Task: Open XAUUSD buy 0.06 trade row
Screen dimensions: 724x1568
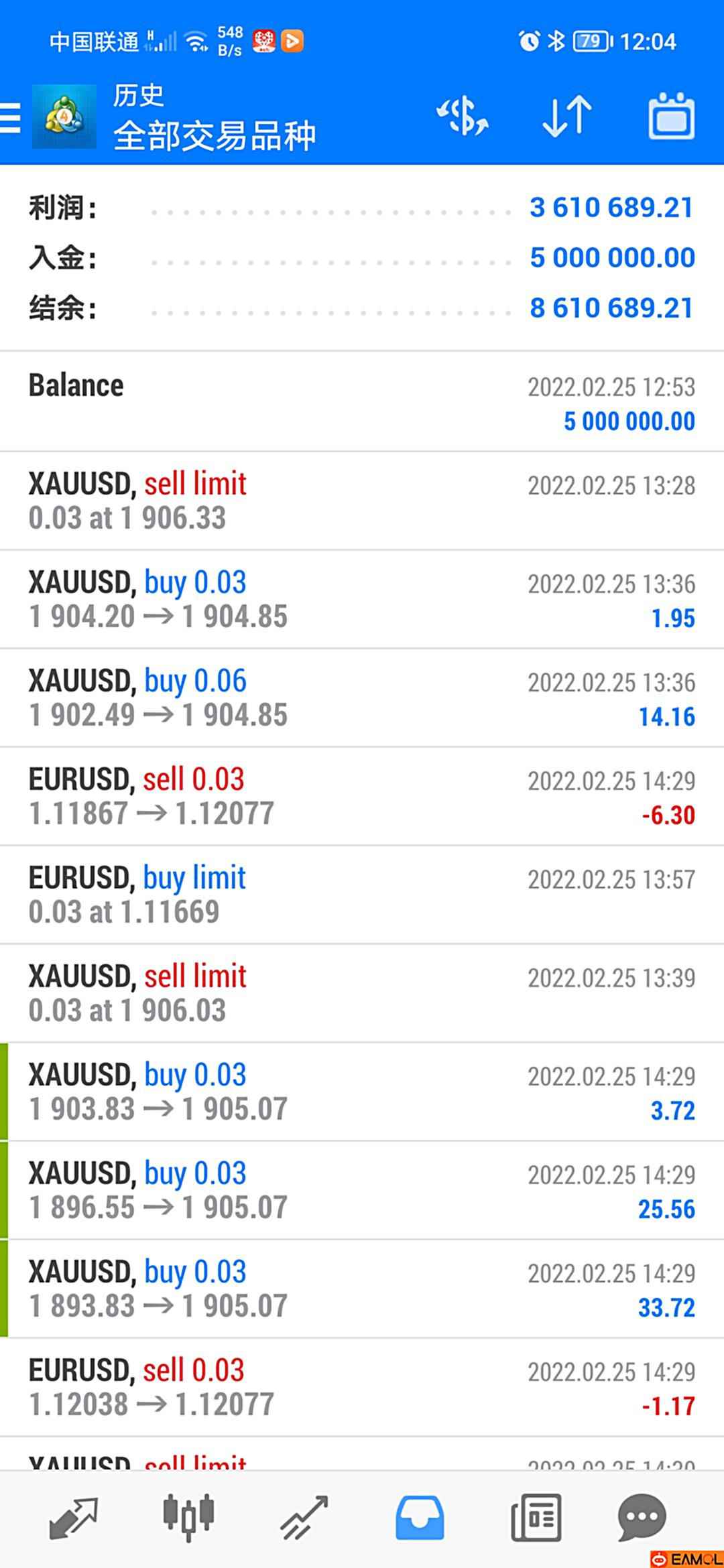Action: point(362,698)
